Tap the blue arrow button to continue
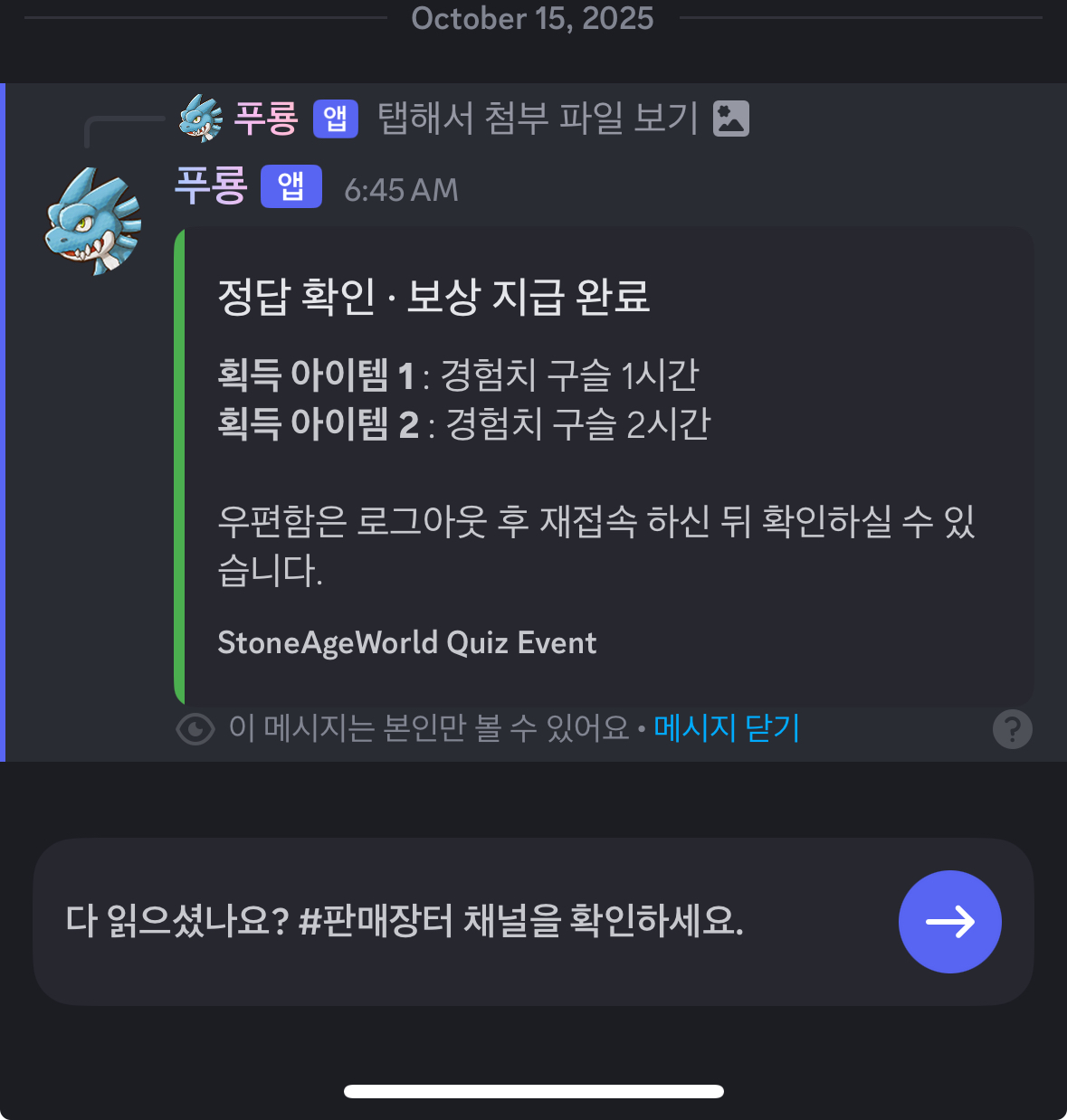This screenshot has height=1120, width=1067. pos(949,922)
